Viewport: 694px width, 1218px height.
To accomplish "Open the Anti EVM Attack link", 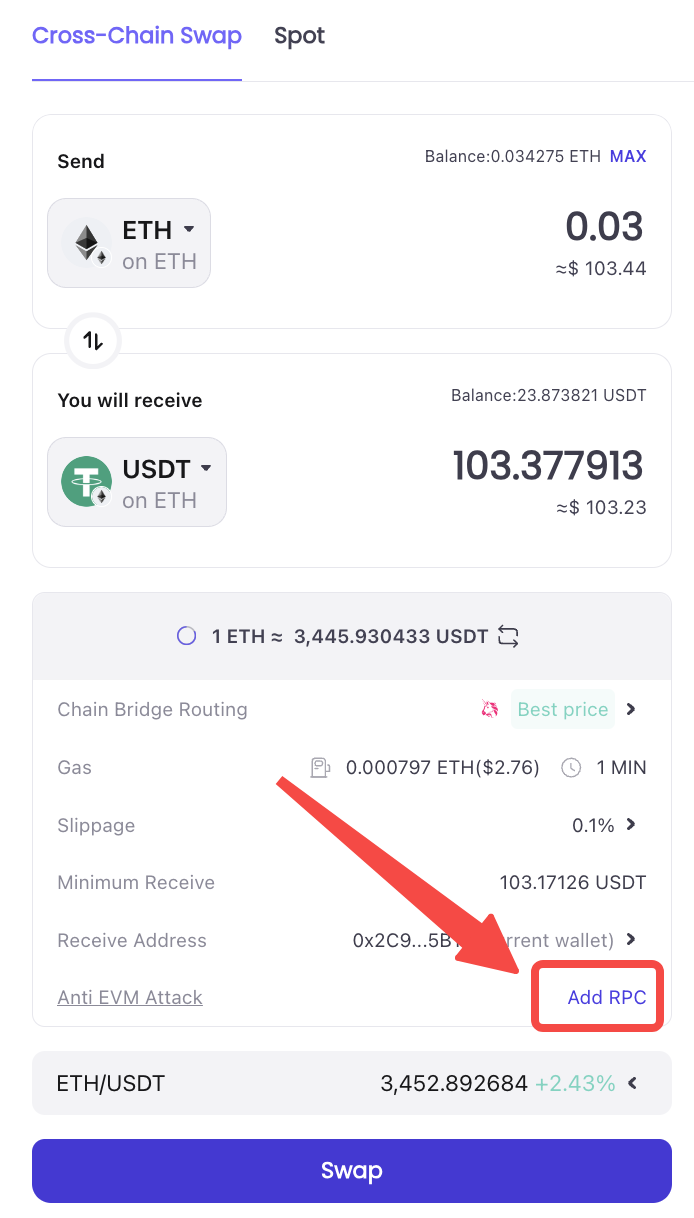I will (x=130, y=997).
